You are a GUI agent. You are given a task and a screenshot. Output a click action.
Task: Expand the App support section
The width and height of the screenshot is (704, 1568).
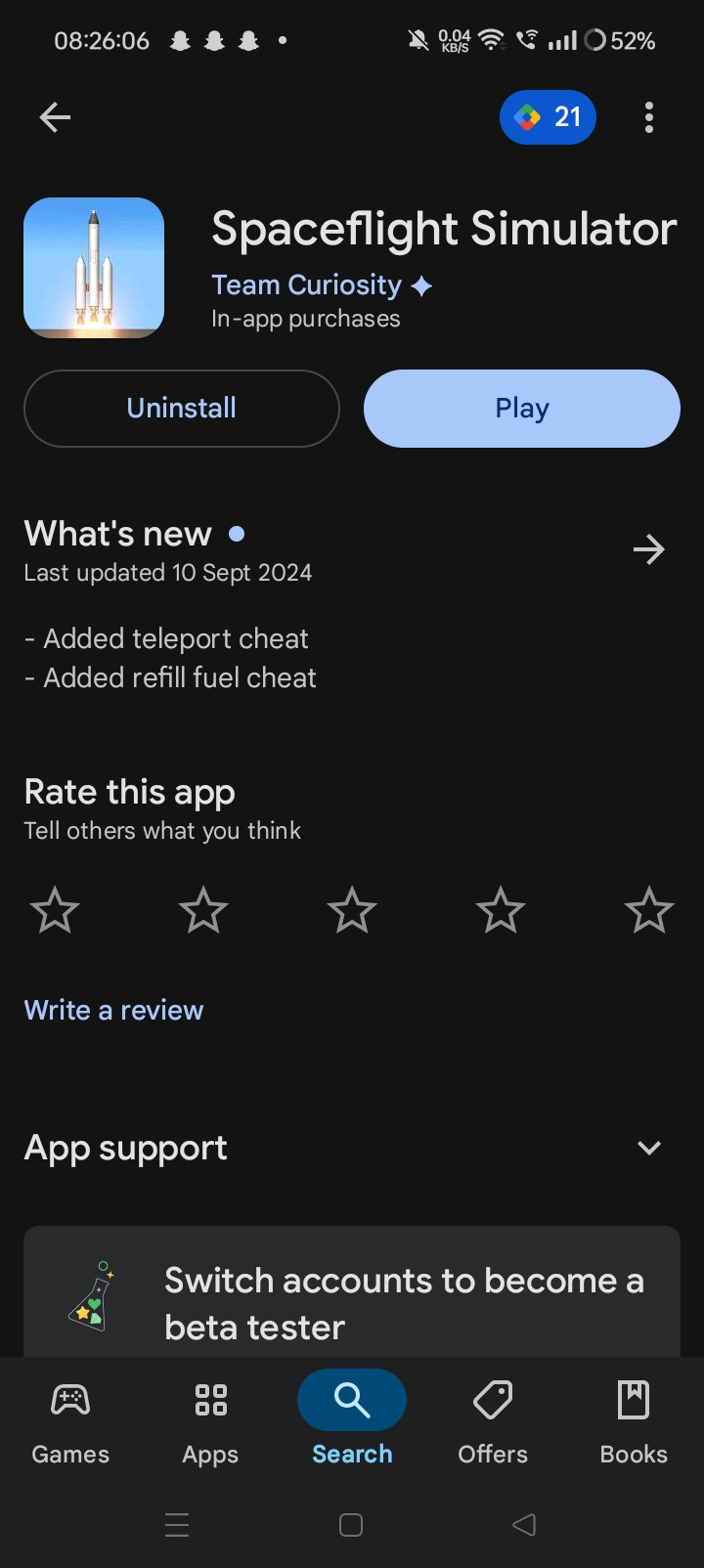pos(648,1148)
